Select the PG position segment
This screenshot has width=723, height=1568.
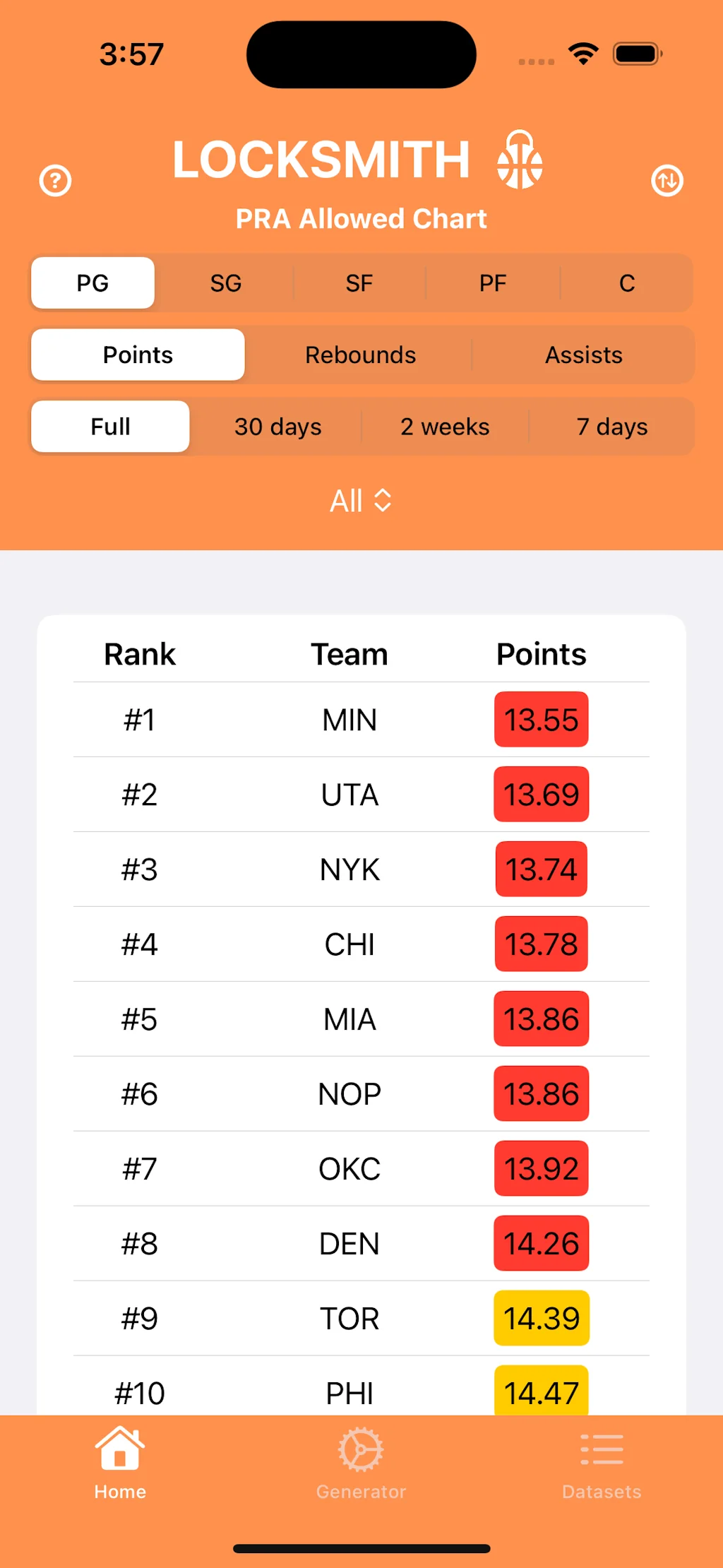(92, 283)
